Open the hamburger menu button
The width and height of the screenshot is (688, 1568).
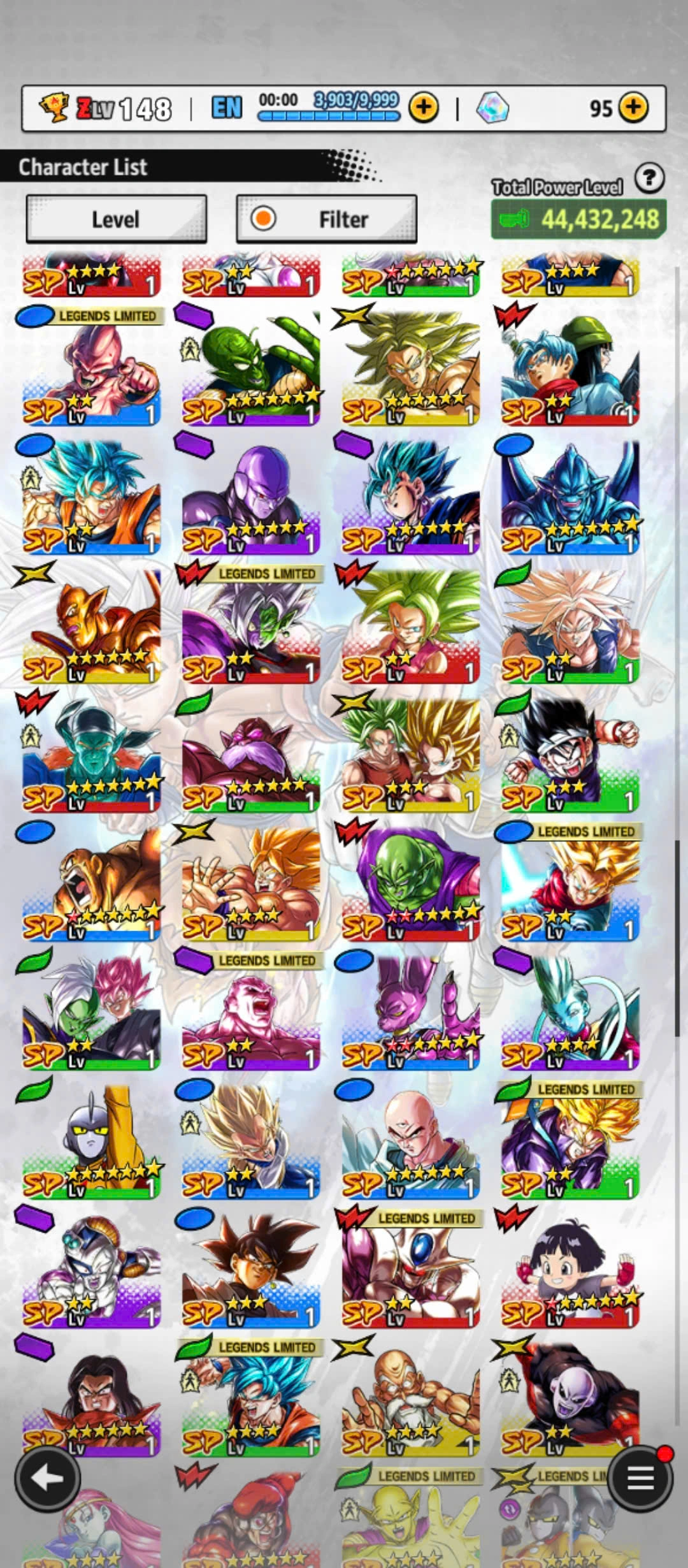(640, 1478)
